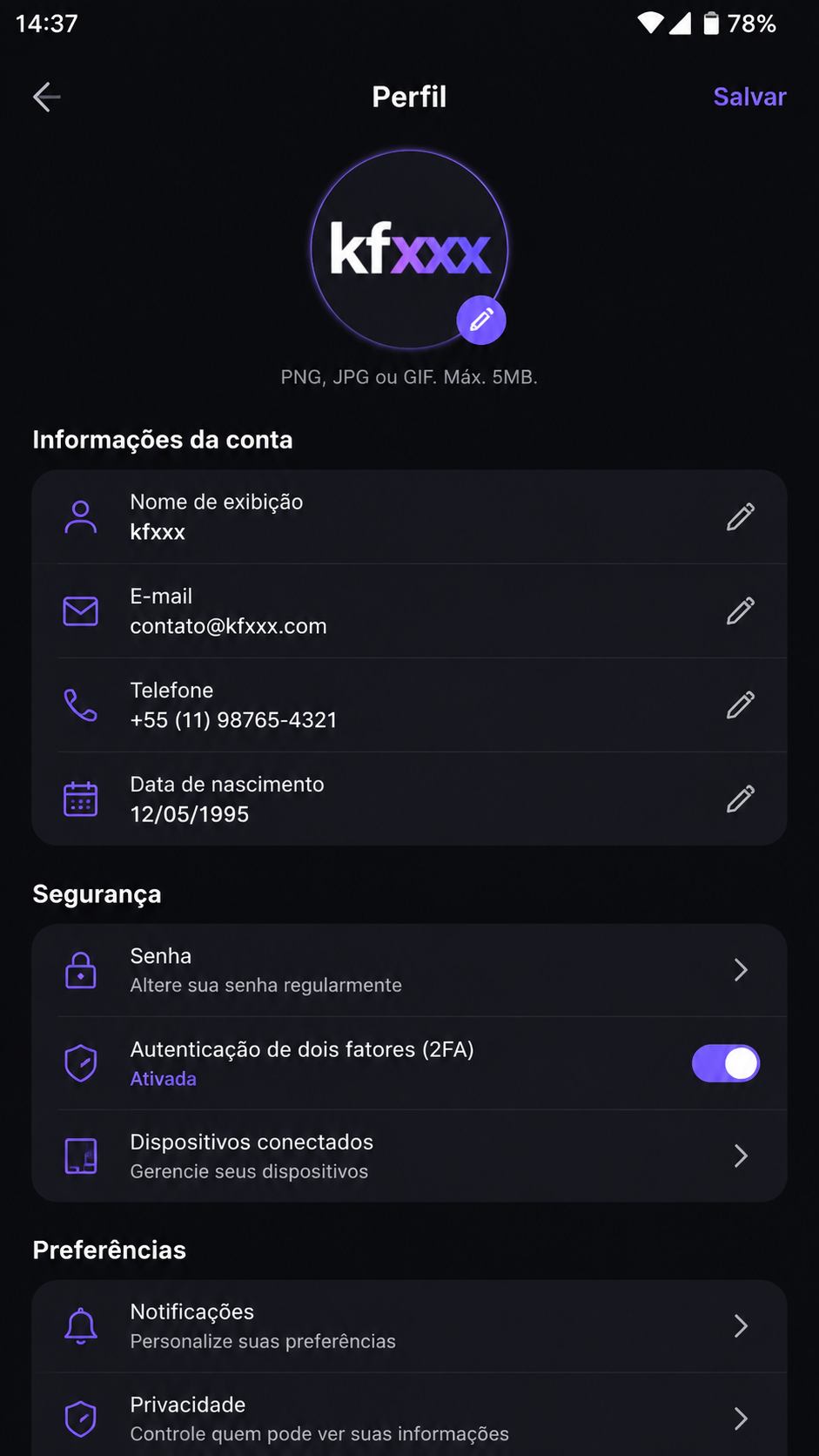Edit the E-mail address
The width and height of the screenshot is (819, 1456).
[740, 611]
